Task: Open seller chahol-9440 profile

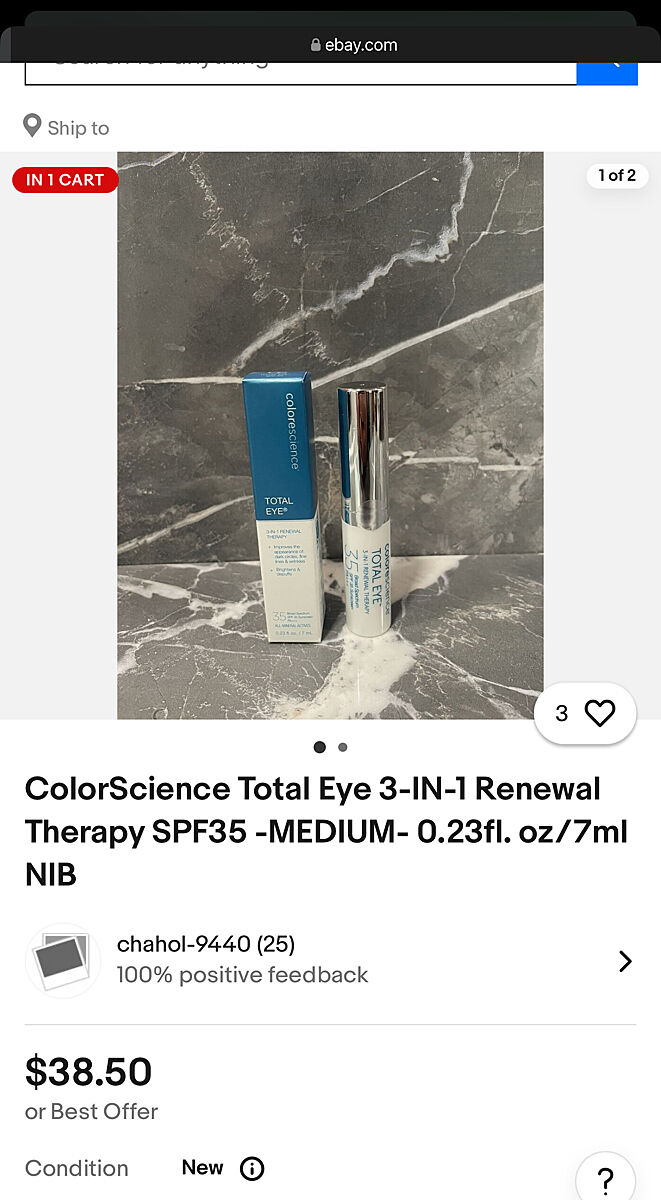Action: click(330, 960)
